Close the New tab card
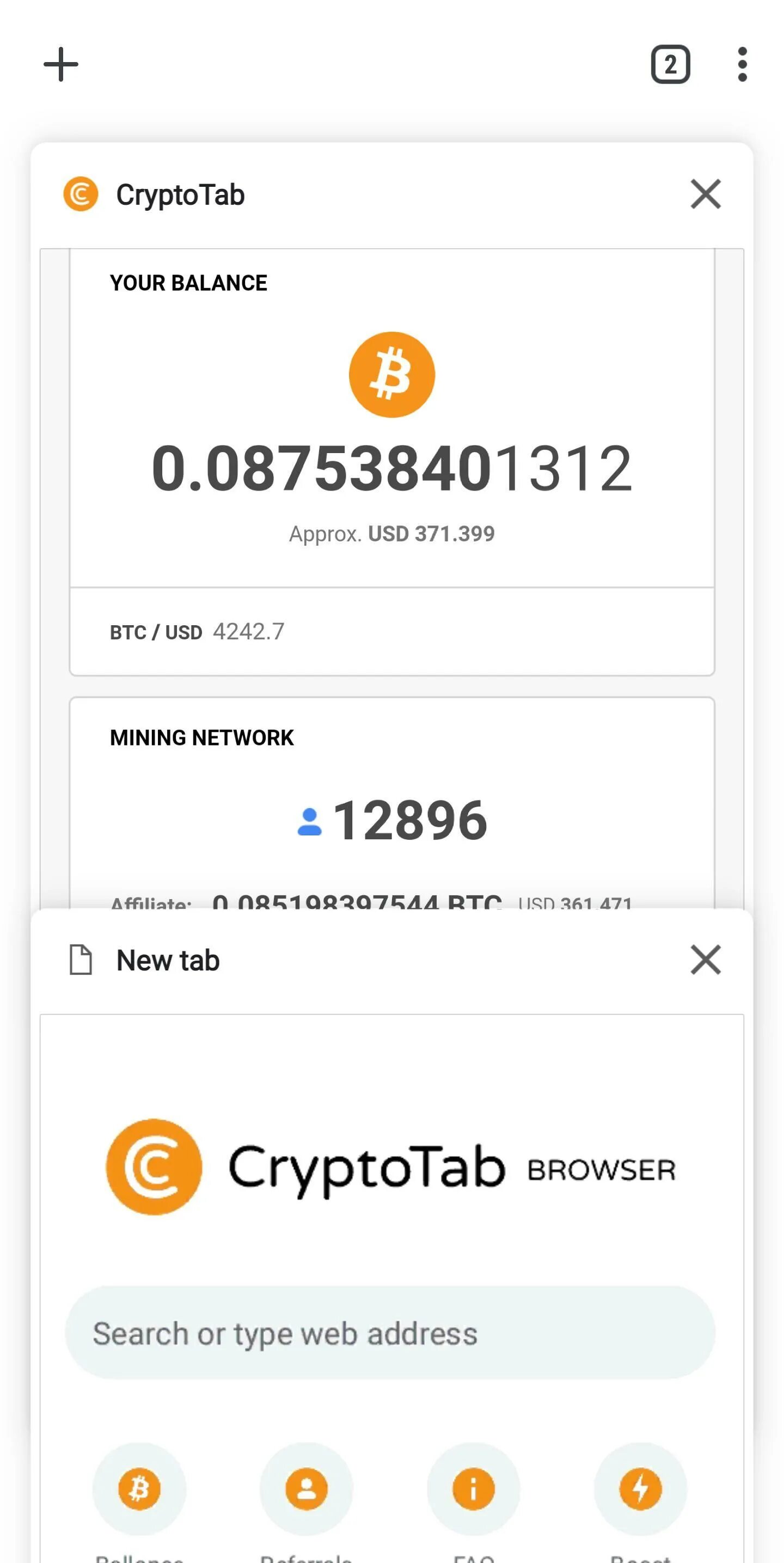The image size is (784, 1563). coord(705,960)
